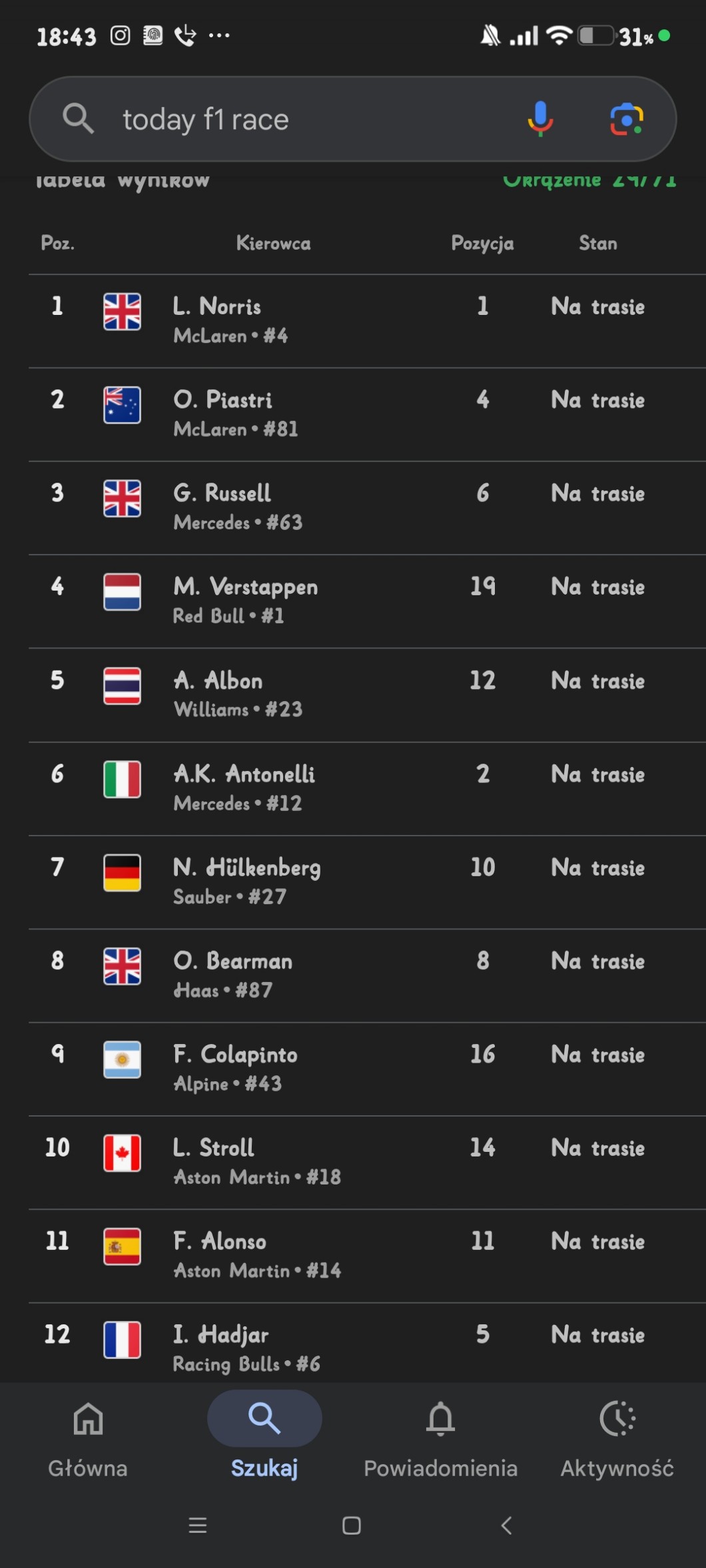706x1568 pixels.
Task: Show recent apps from the navigation bar
Action: point(198,1525)
